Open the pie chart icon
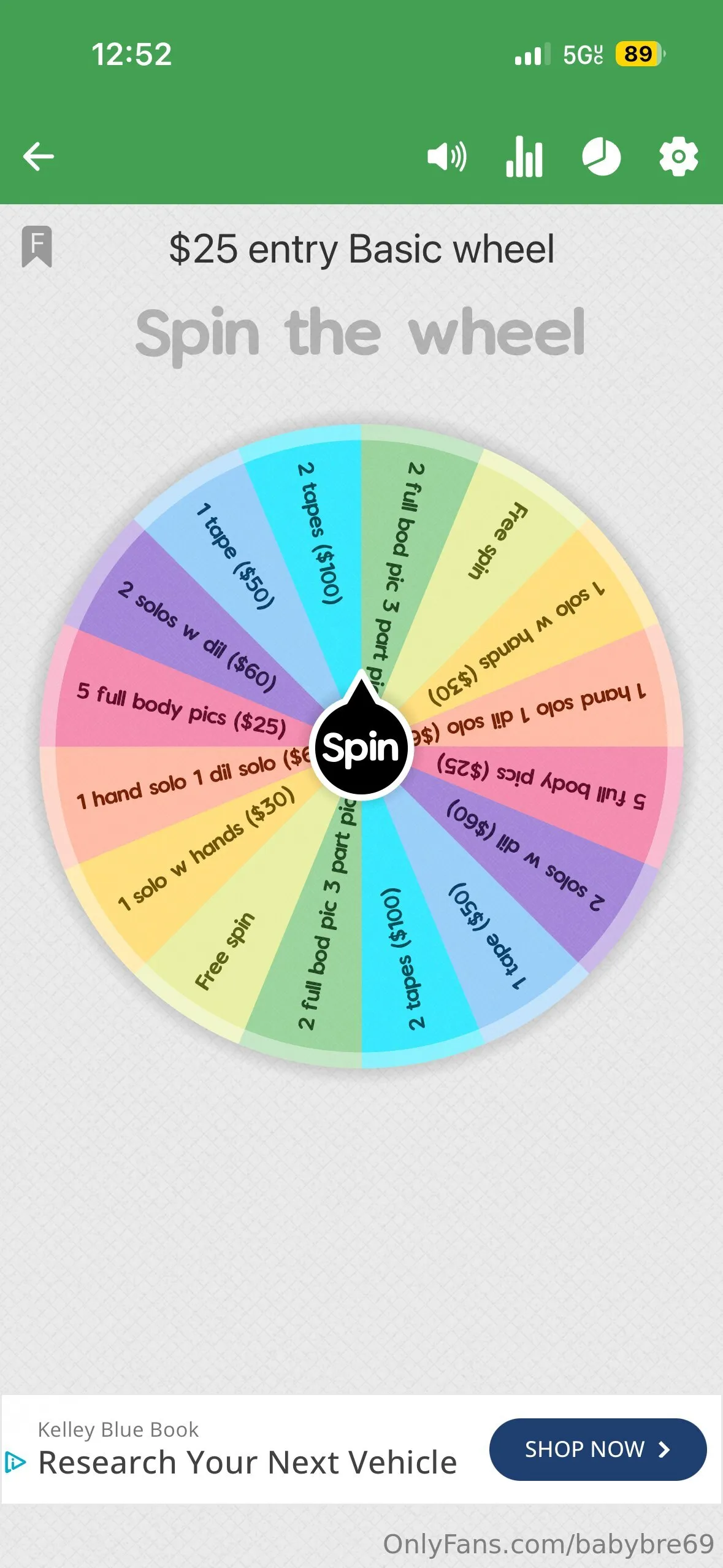Viewport: 723px width, 1568px height. 601,157
